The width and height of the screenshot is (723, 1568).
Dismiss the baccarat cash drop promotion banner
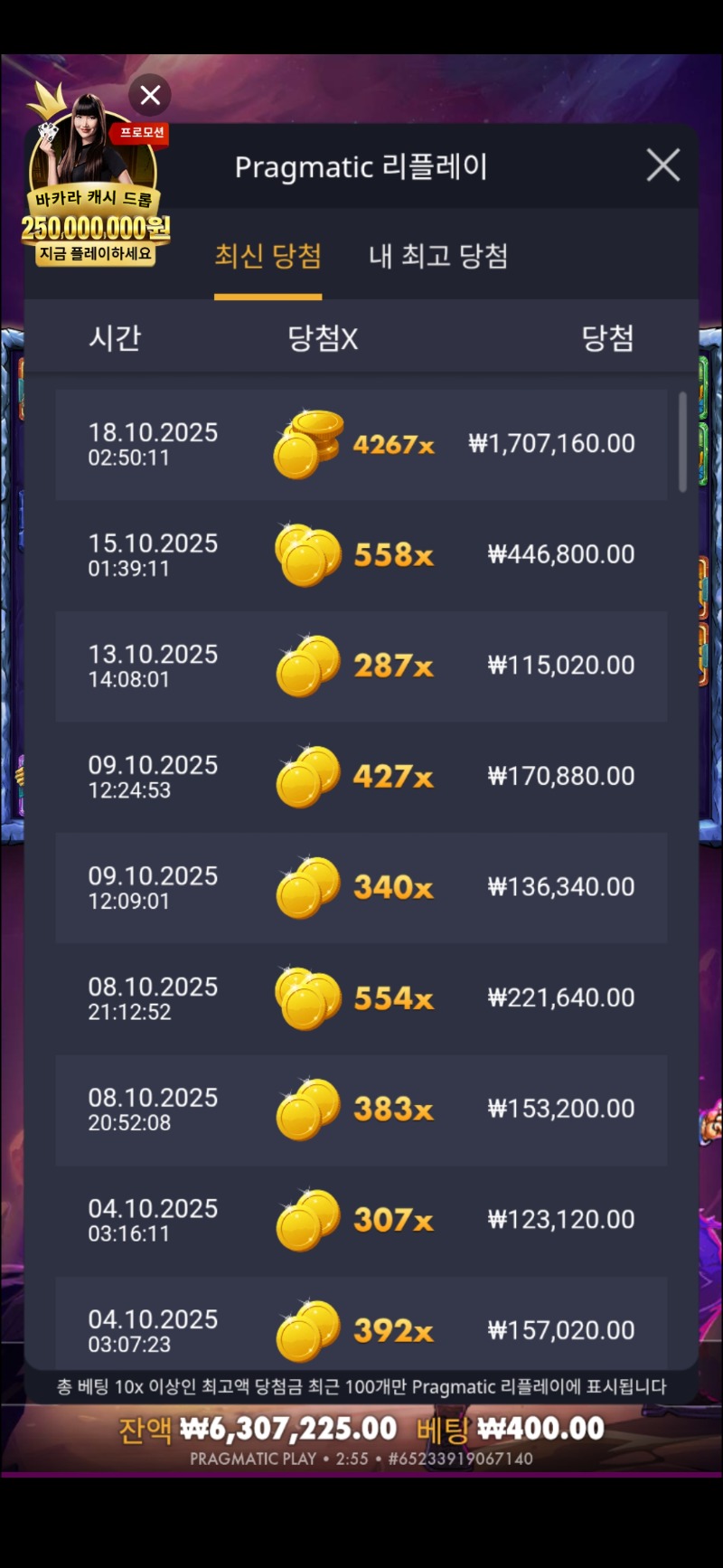coord(150,95)
